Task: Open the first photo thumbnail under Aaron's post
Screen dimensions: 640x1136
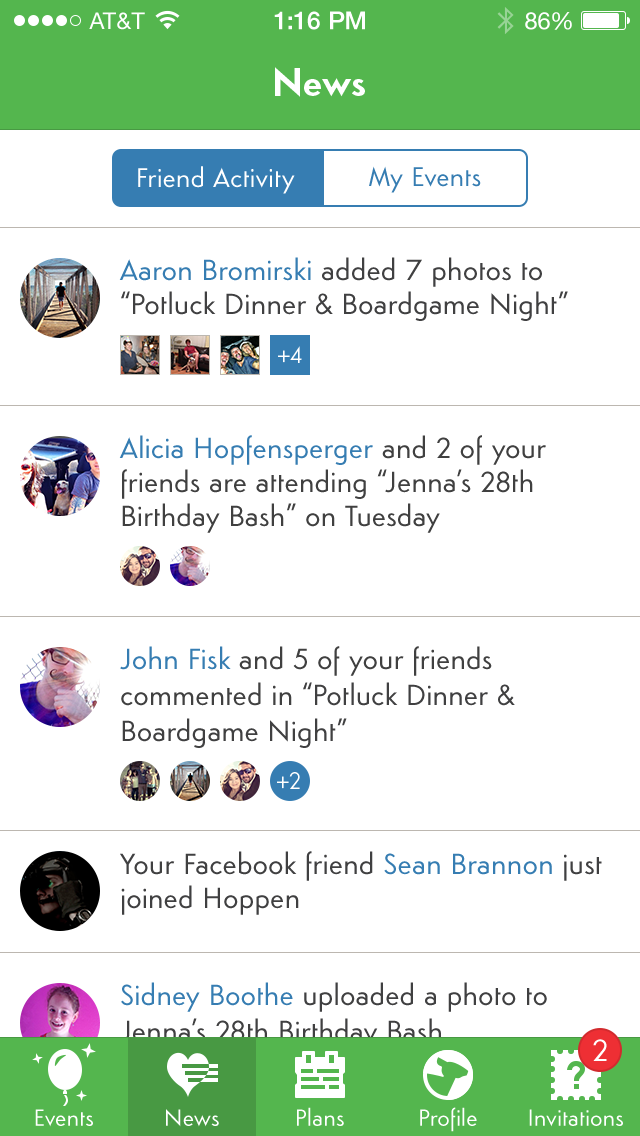Action: point(140,355)
